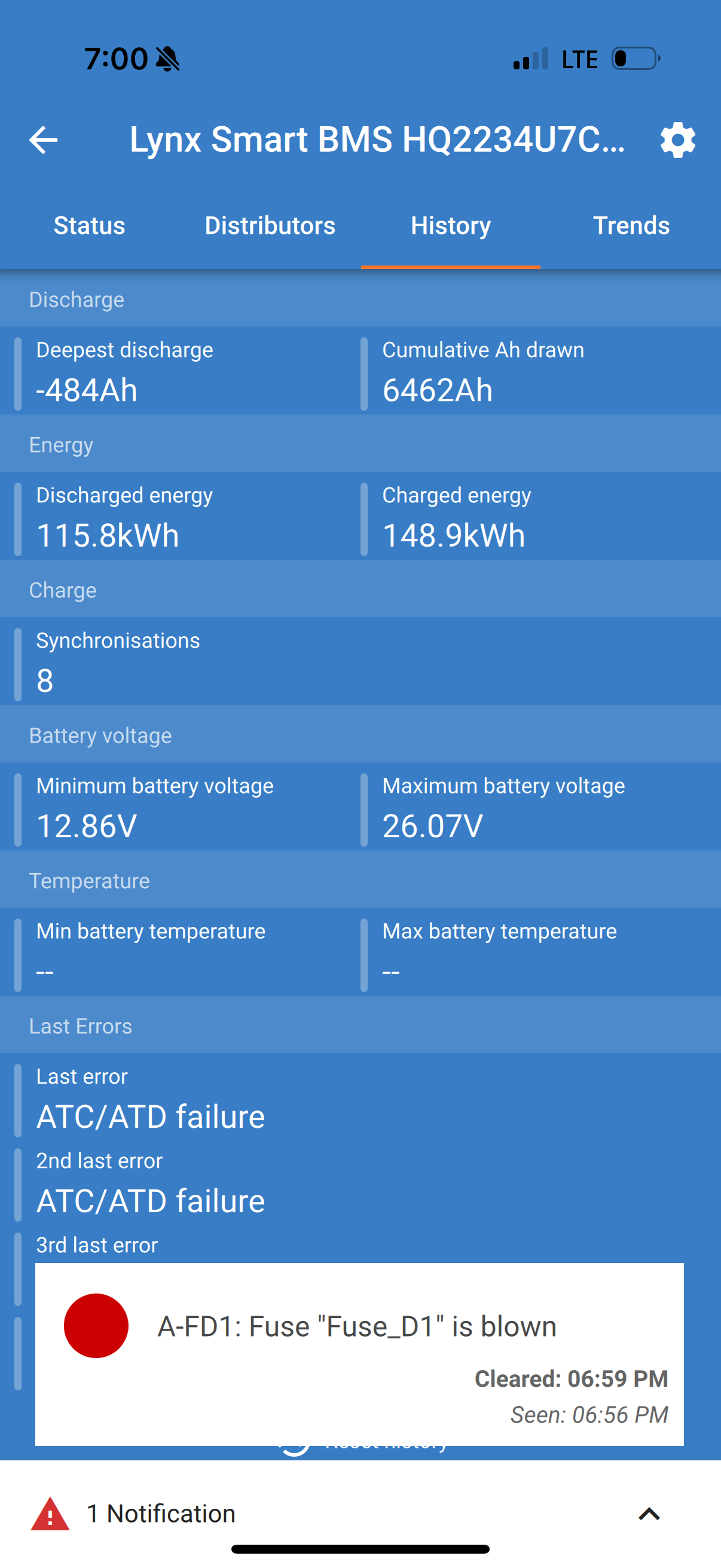Open the Fuse_D1 blown alarm notification

359,1354
